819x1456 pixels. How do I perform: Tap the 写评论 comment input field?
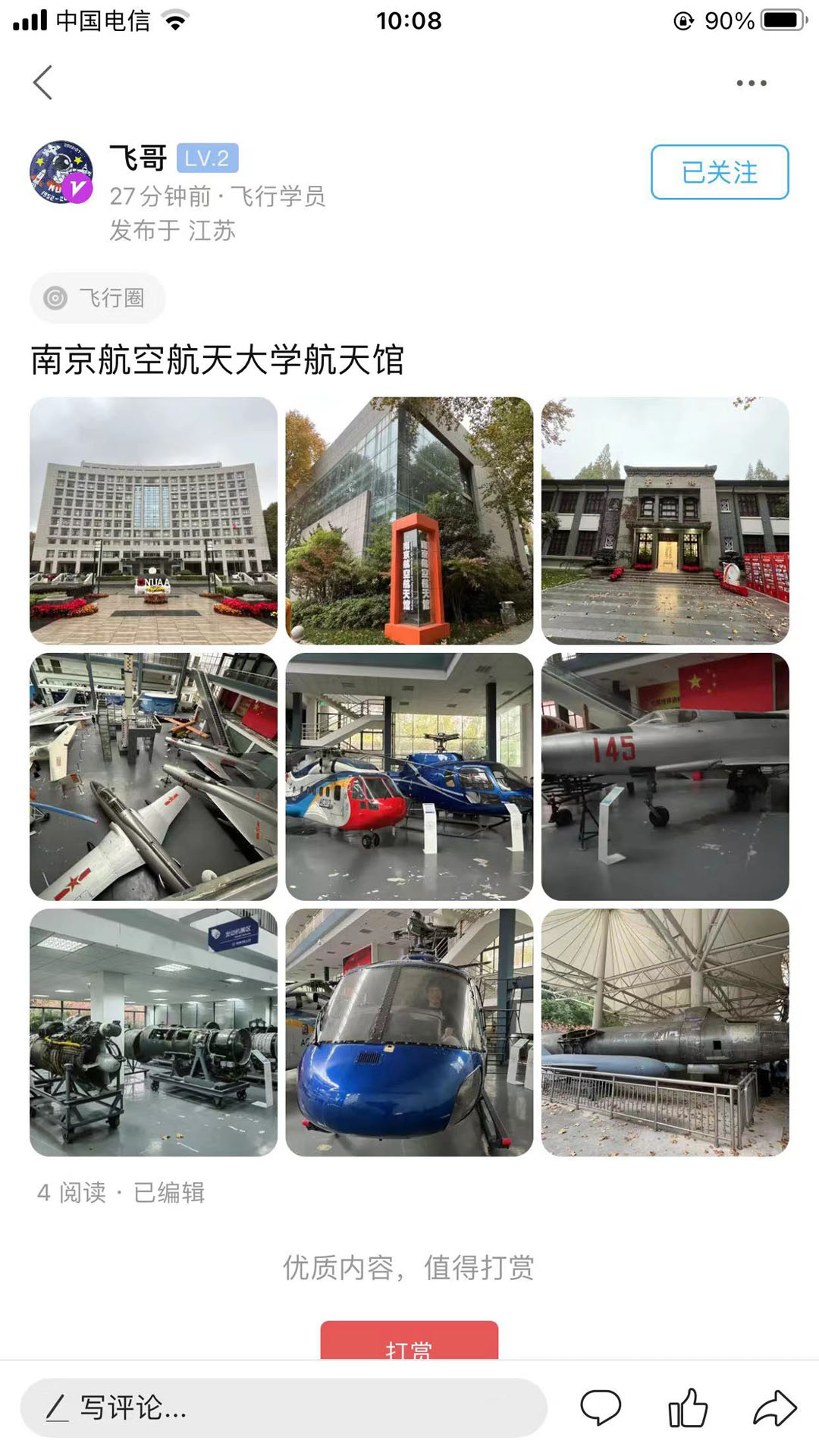pos(284,1407)
